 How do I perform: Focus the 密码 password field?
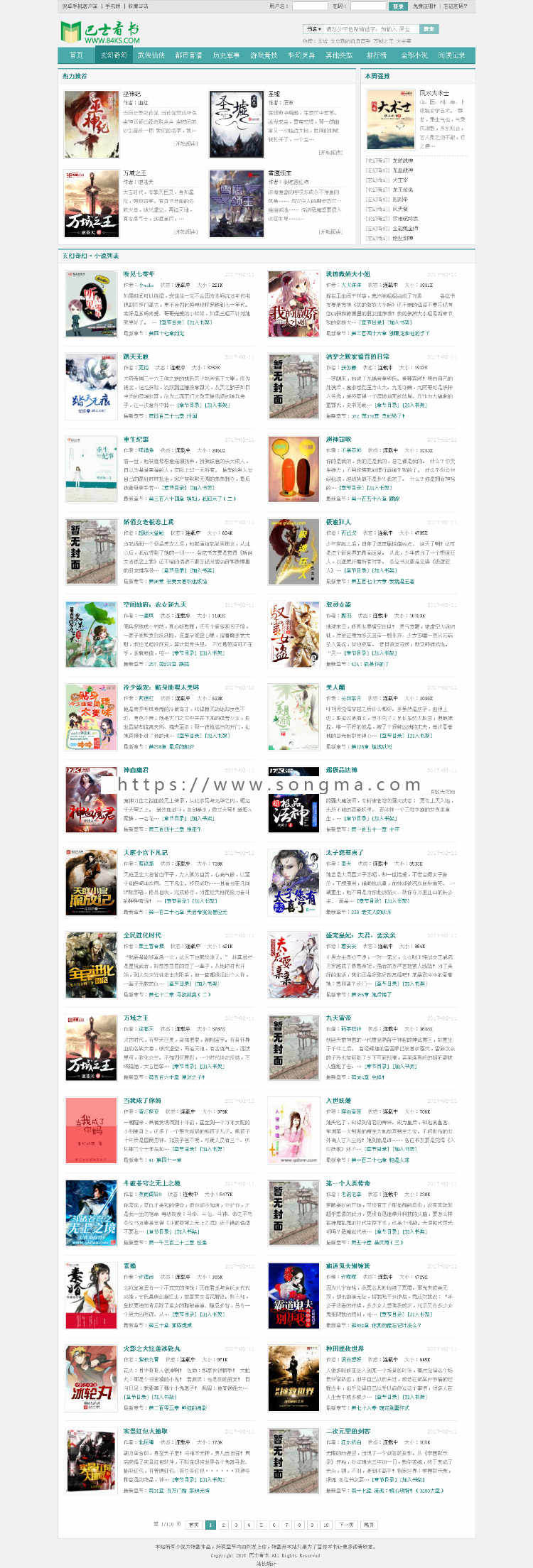click(368, 6)
